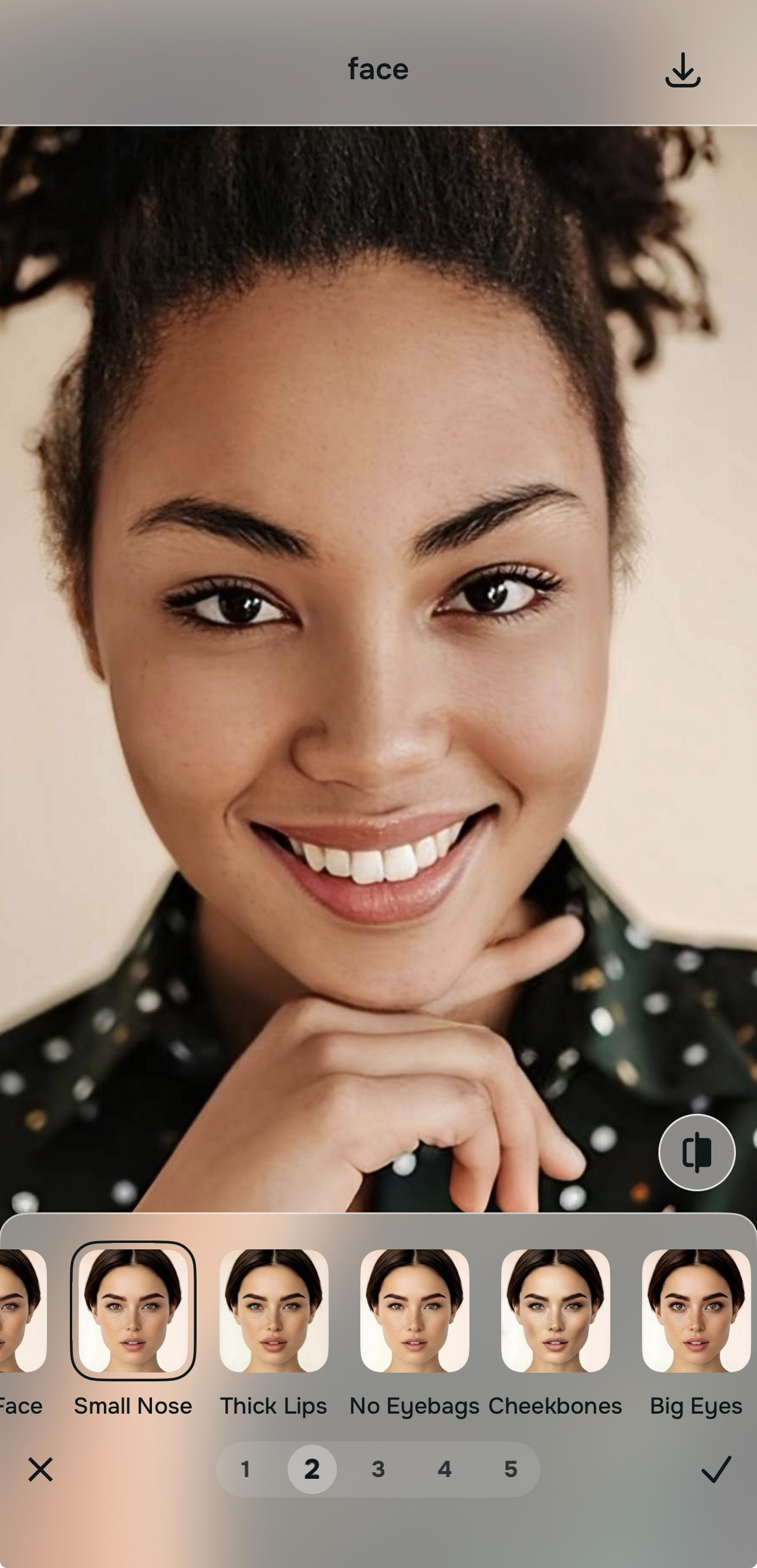This screenshot has width=757, height=1568.
Task: Choose the No Eyebags effect
Action: tap(414, 1310)
